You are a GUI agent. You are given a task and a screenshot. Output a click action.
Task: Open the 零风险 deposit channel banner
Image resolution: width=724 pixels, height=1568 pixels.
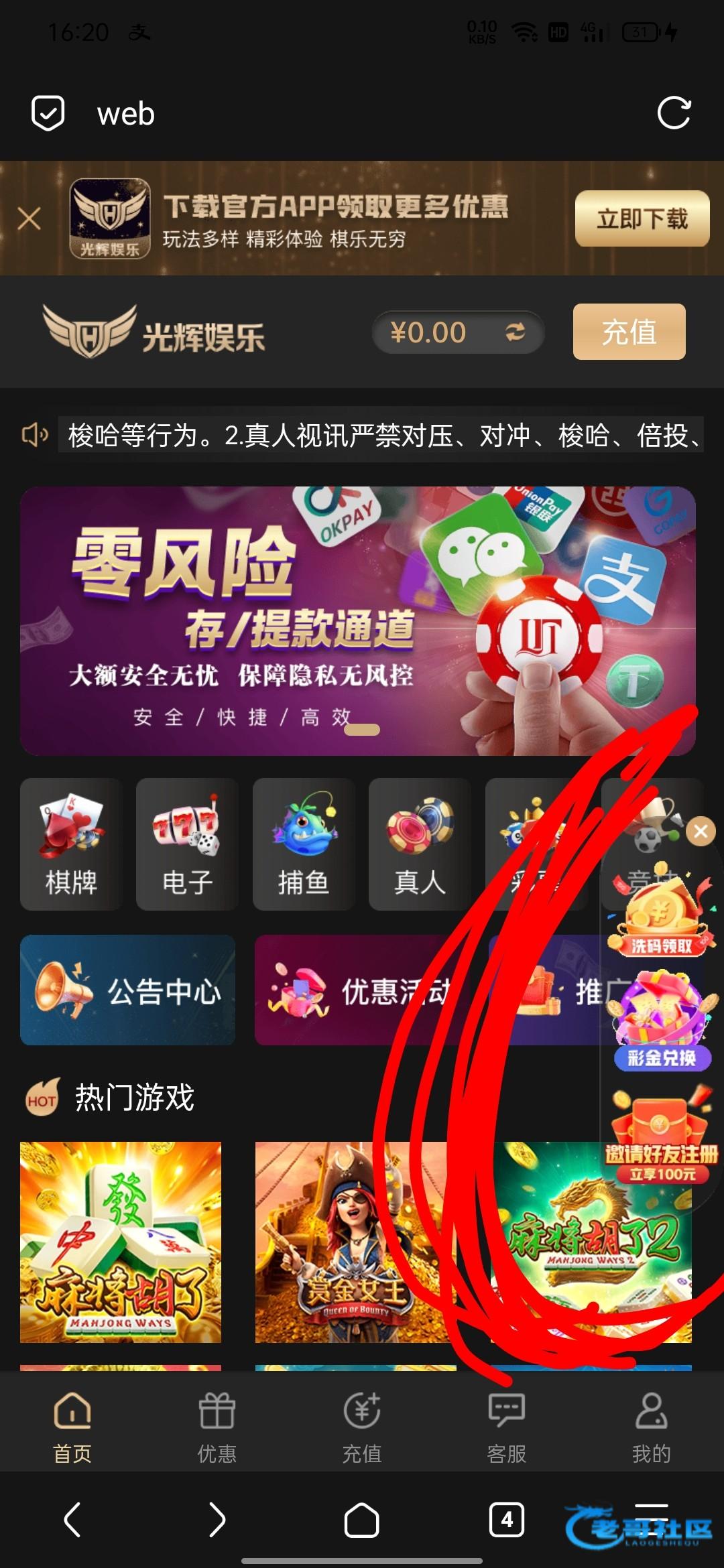pyautogui.click(x=268, y=620)
